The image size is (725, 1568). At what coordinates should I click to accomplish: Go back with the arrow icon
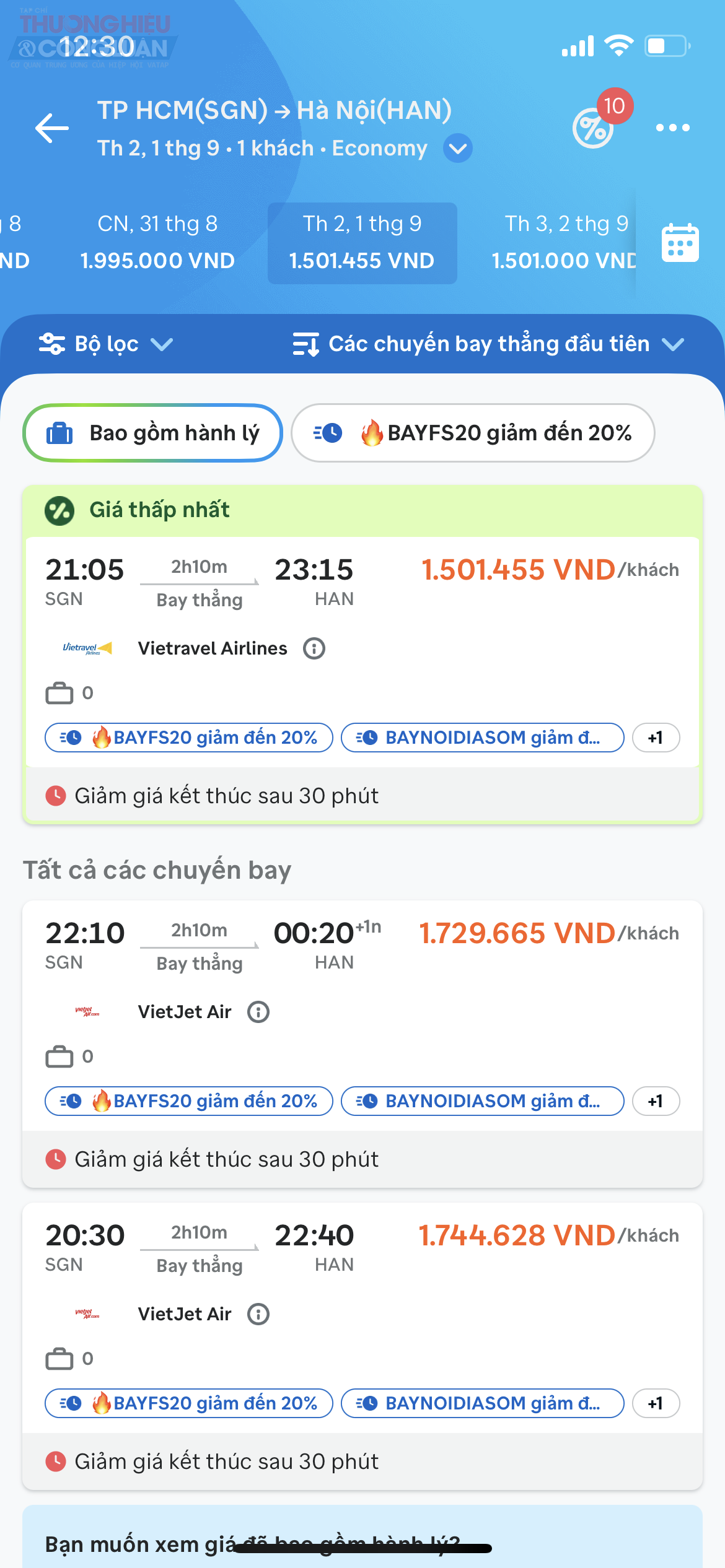(x=52, y=128)
